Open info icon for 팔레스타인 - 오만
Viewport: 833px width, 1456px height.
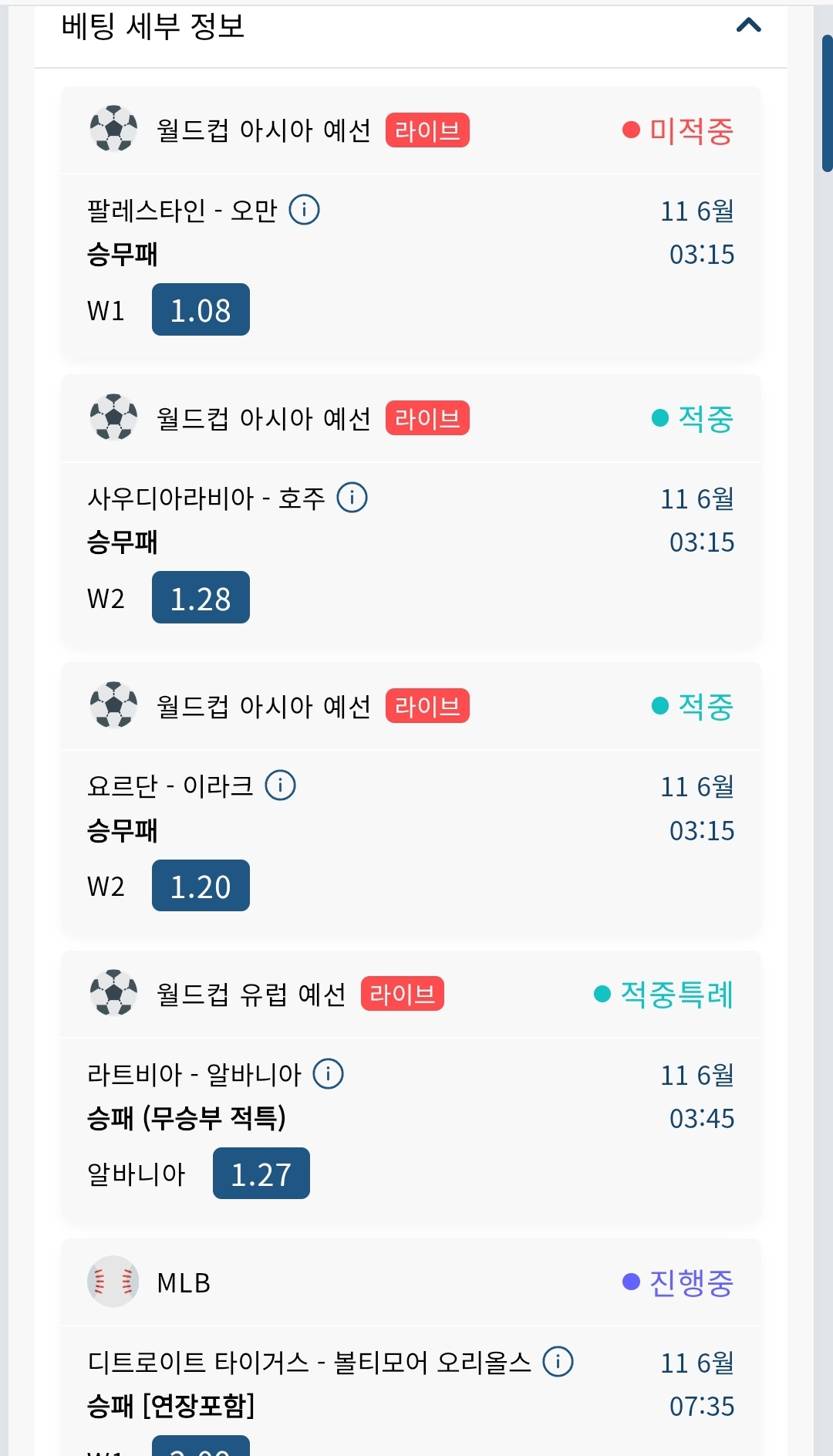tap(304, 210)
